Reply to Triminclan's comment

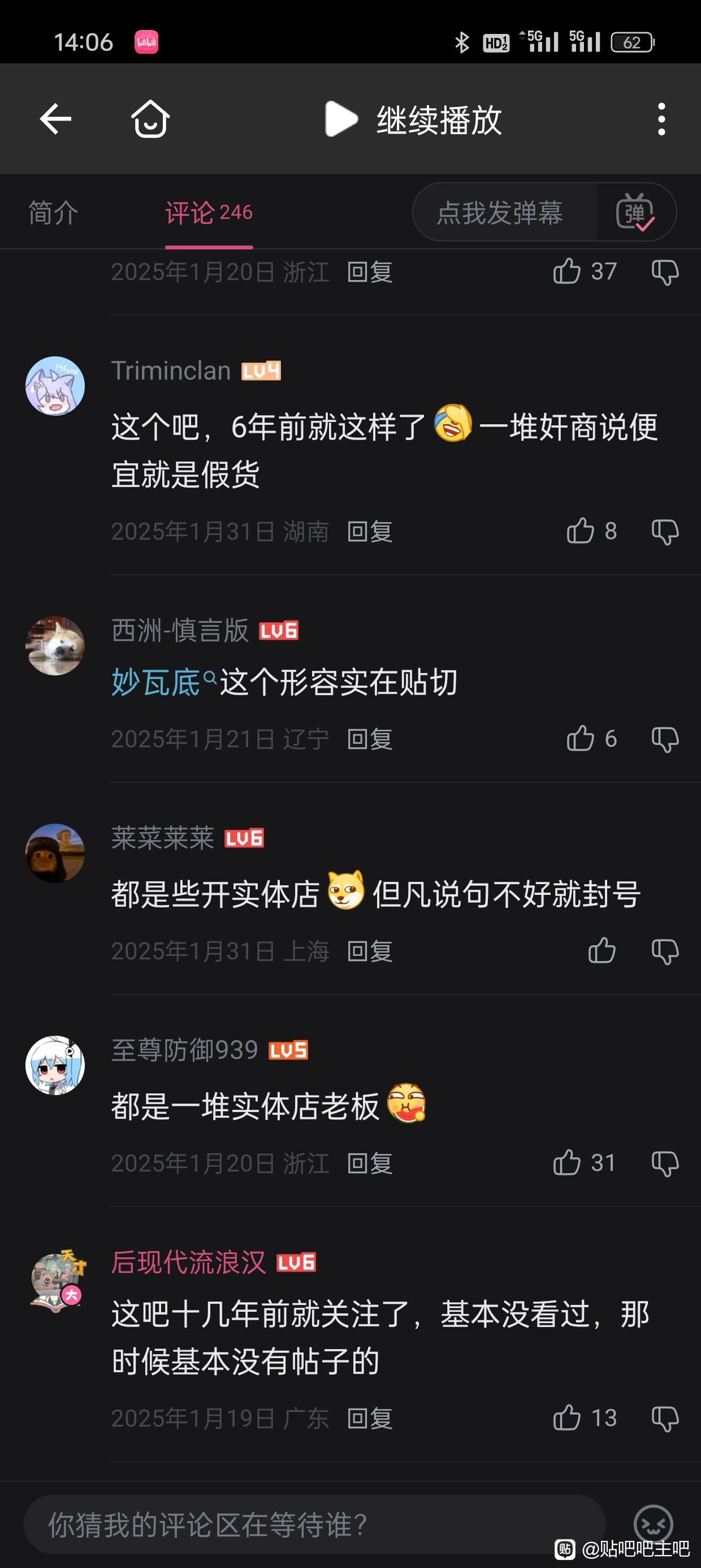(x=369, y=532)
